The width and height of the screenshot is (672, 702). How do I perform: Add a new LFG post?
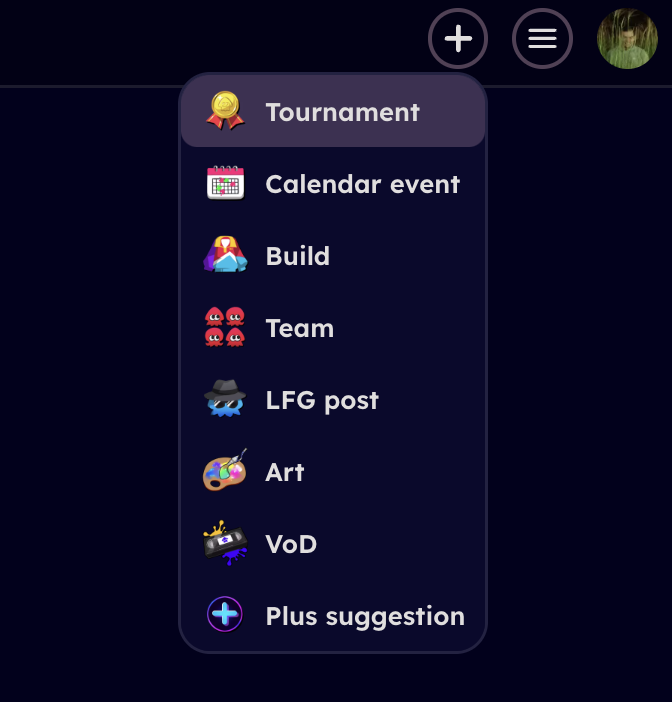coord(333,400)
